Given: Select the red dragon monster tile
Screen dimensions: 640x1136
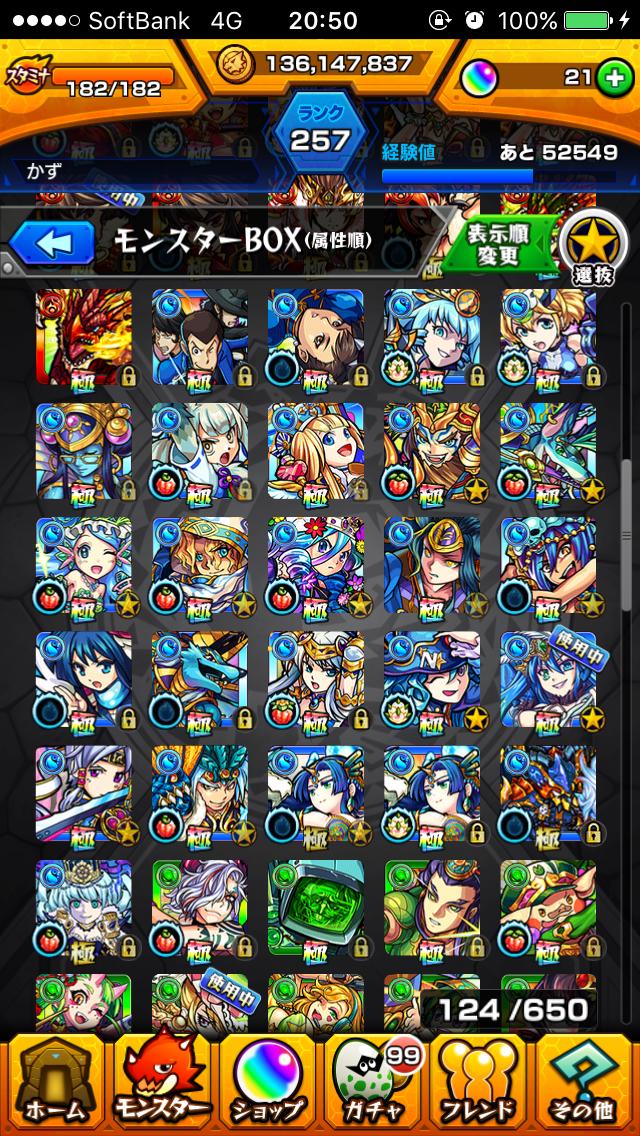Looking at the screenshot, I should tap(84, 337).
